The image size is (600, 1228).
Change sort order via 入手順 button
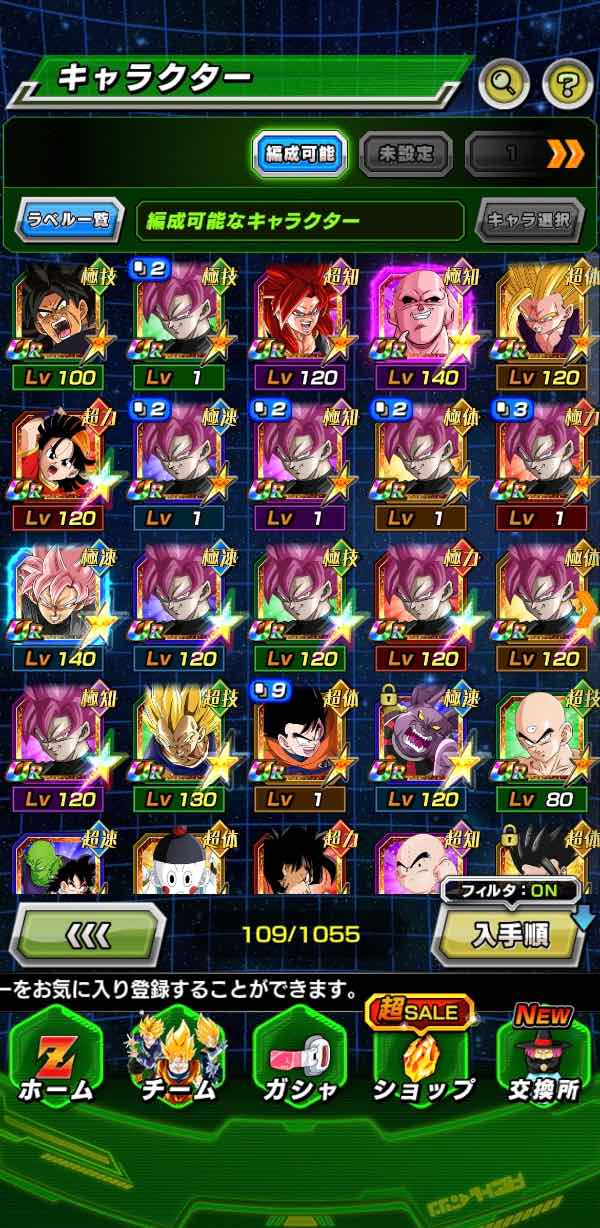(511, 934)
